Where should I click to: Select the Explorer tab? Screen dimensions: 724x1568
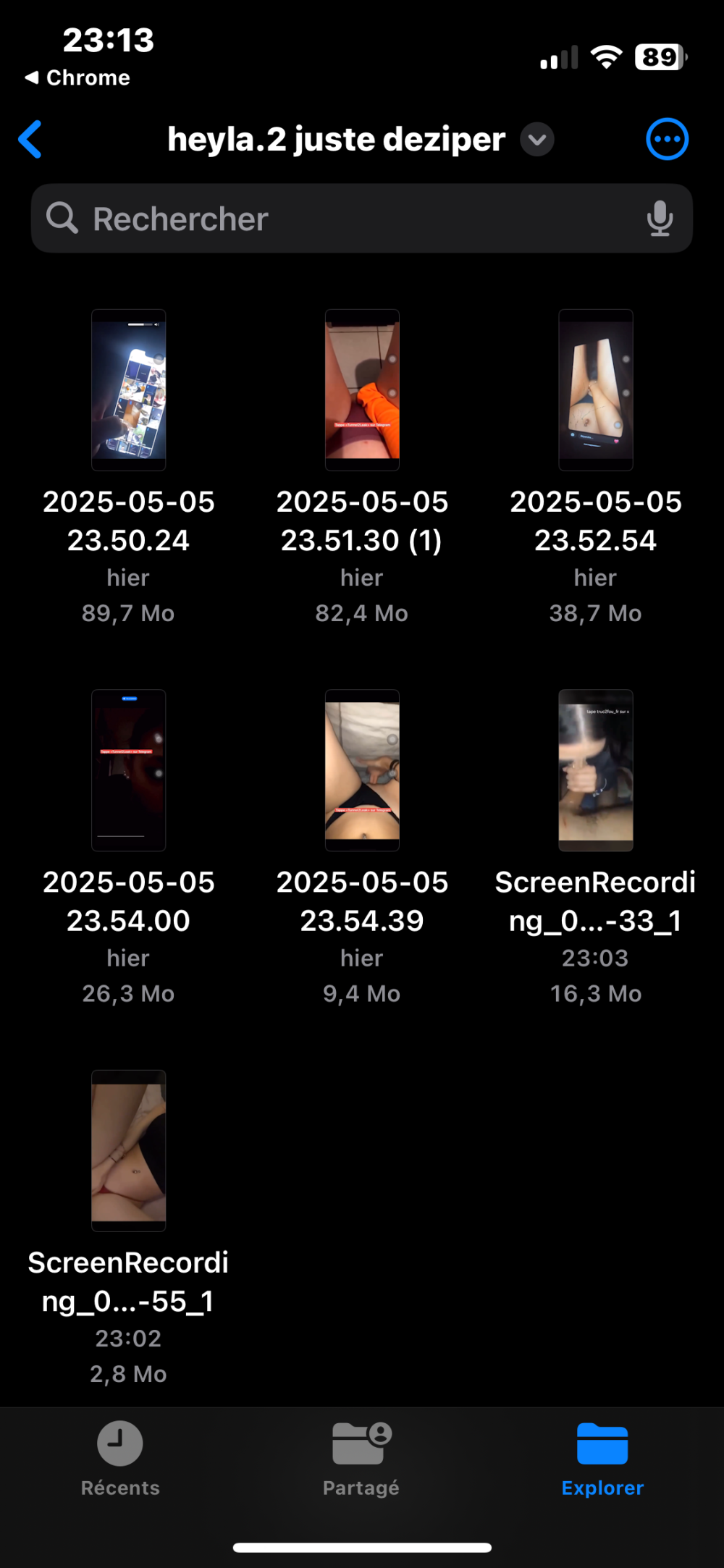pyautogui.click(x=602, y=1457)
